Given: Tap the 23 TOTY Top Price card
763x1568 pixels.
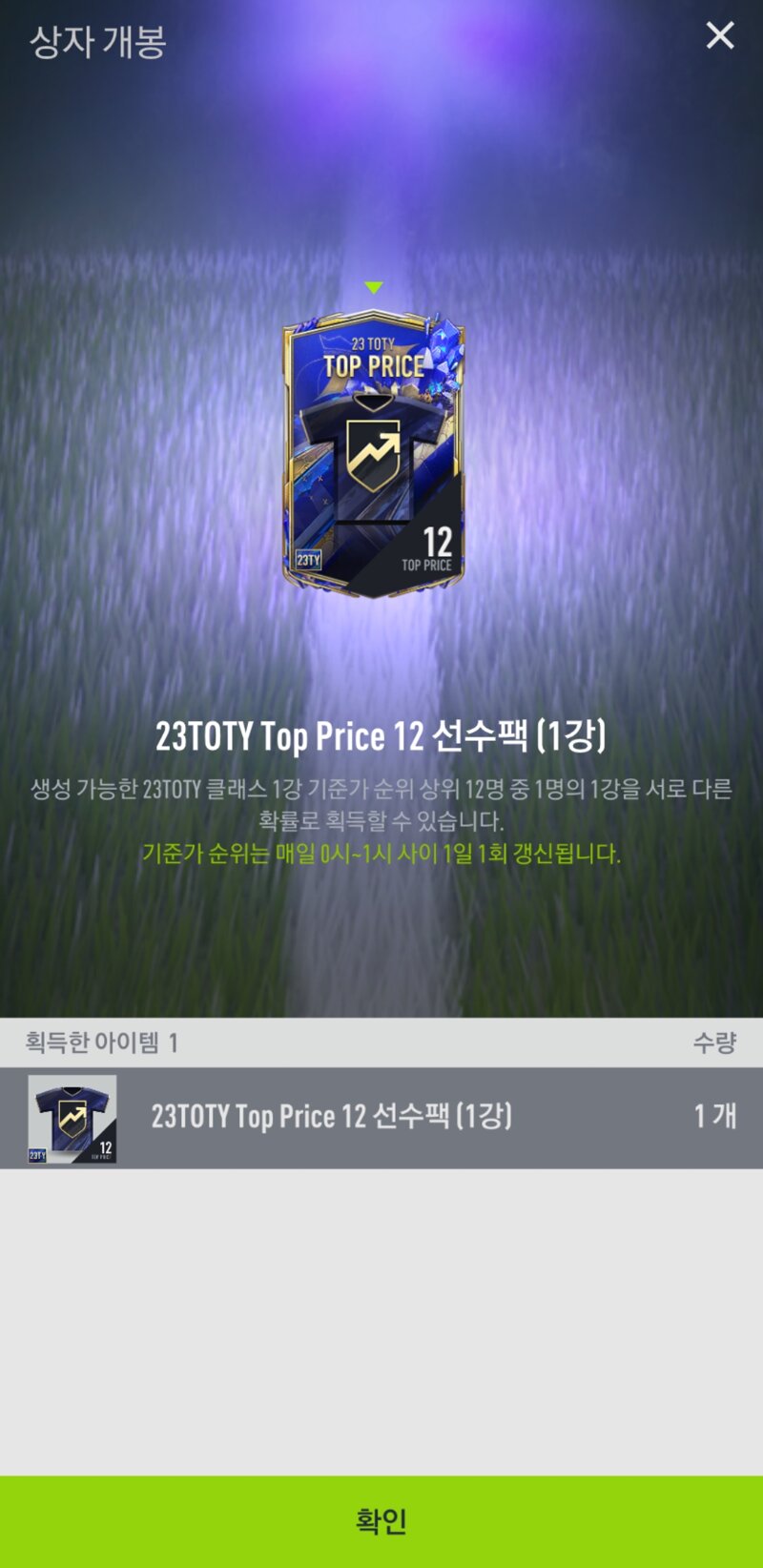Looking at the screenshot, I should (x=374, y=453).
